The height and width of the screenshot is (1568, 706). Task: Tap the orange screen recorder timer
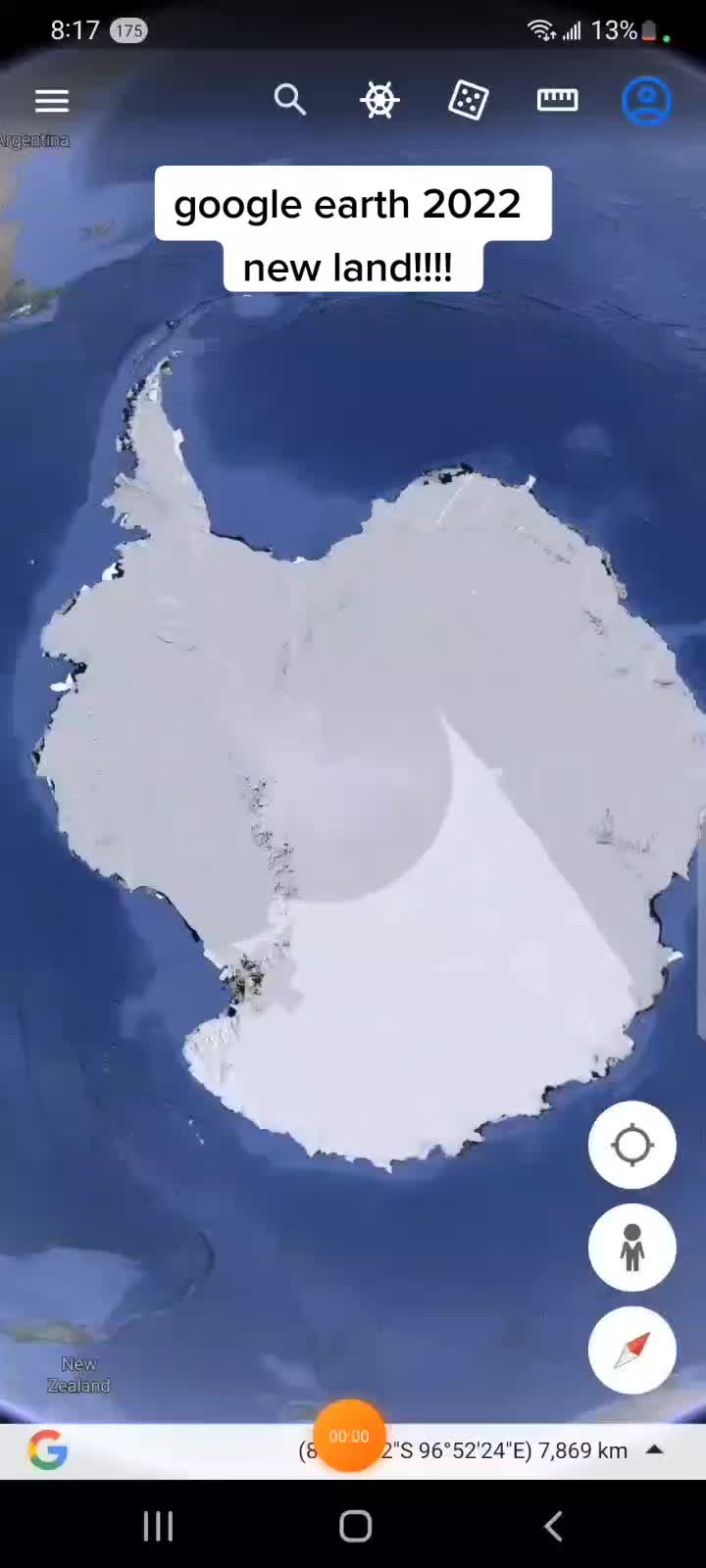(349, 1436)
